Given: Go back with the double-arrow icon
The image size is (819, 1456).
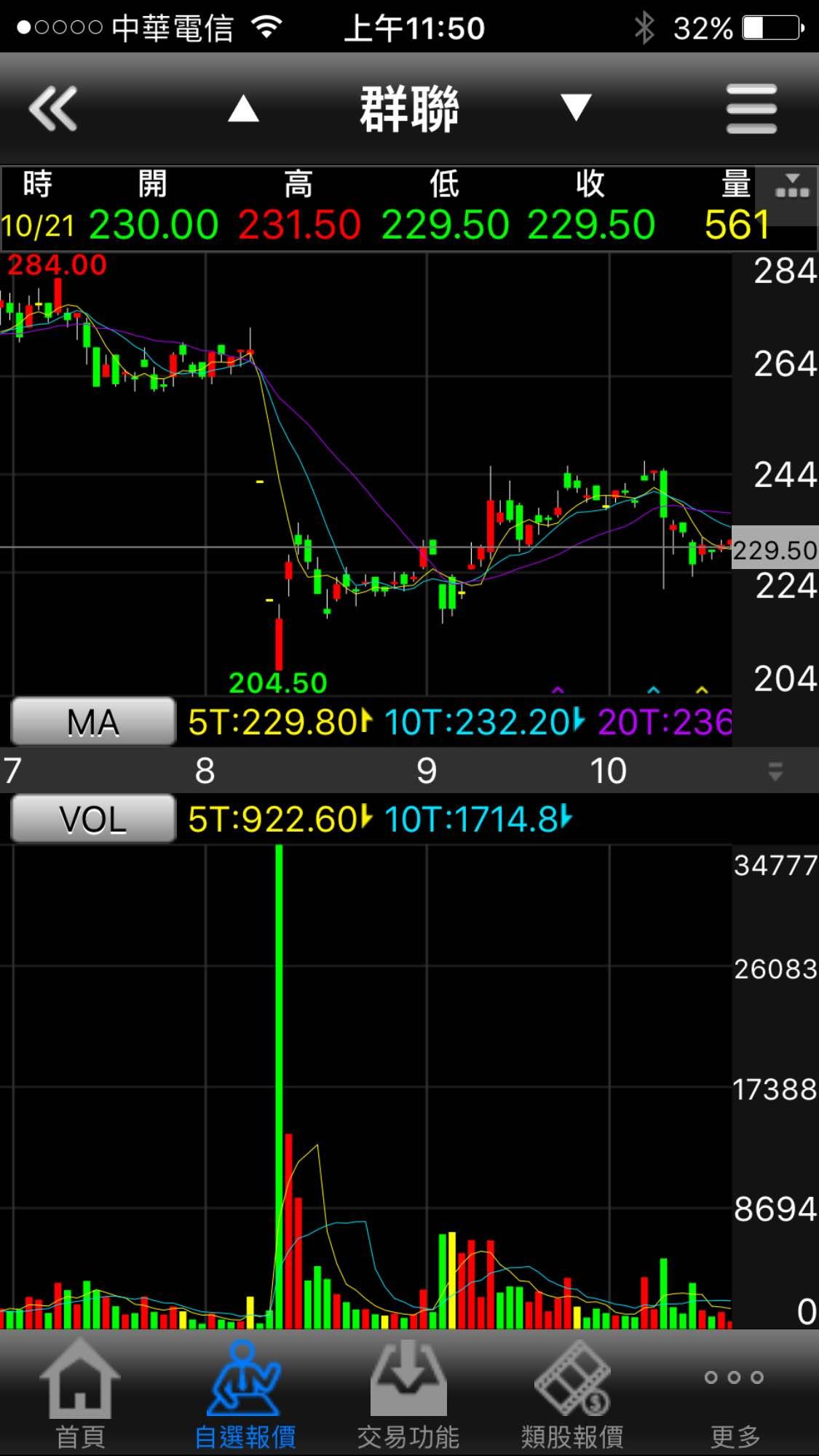Looking at the screenshot, I should point(52,108).
